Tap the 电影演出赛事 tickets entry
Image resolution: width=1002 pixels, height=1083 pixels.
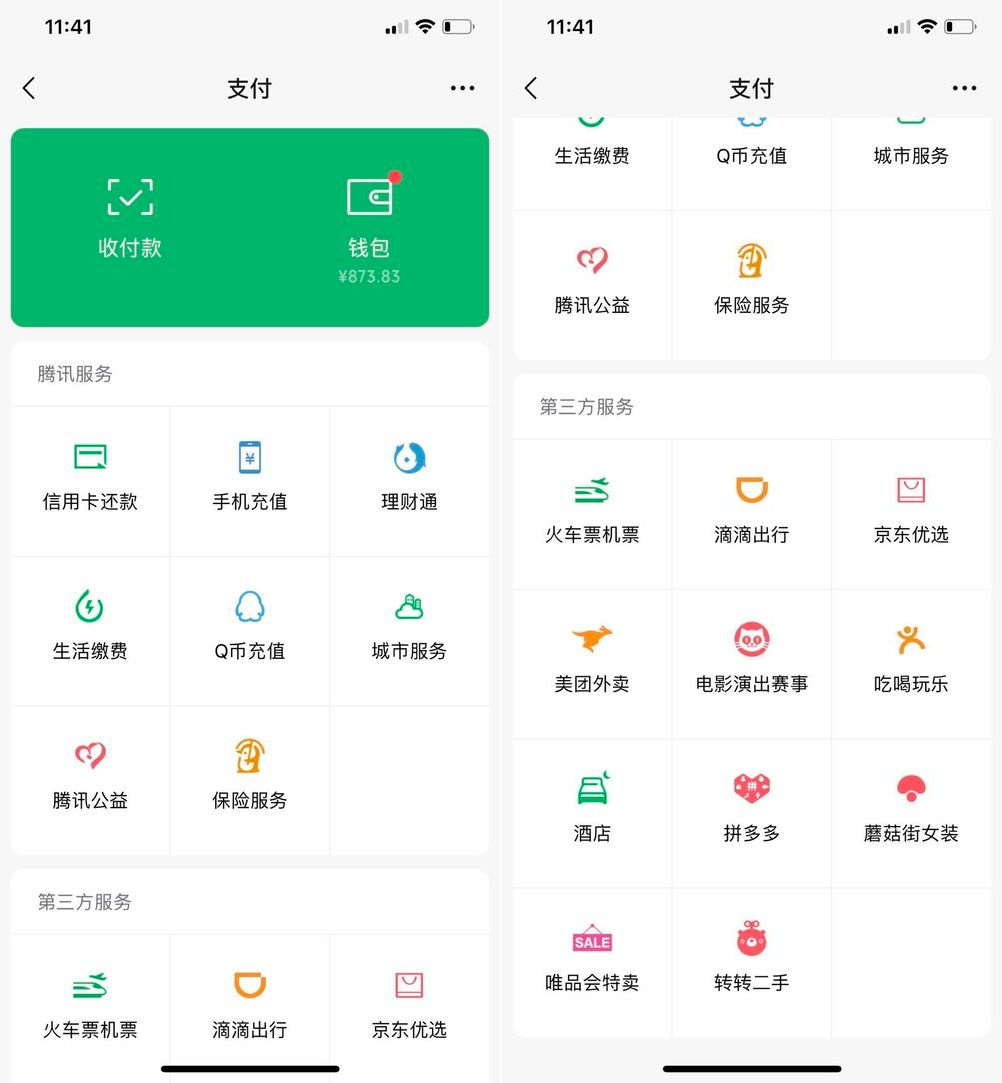pyautogui.click(x=751, y=664)
